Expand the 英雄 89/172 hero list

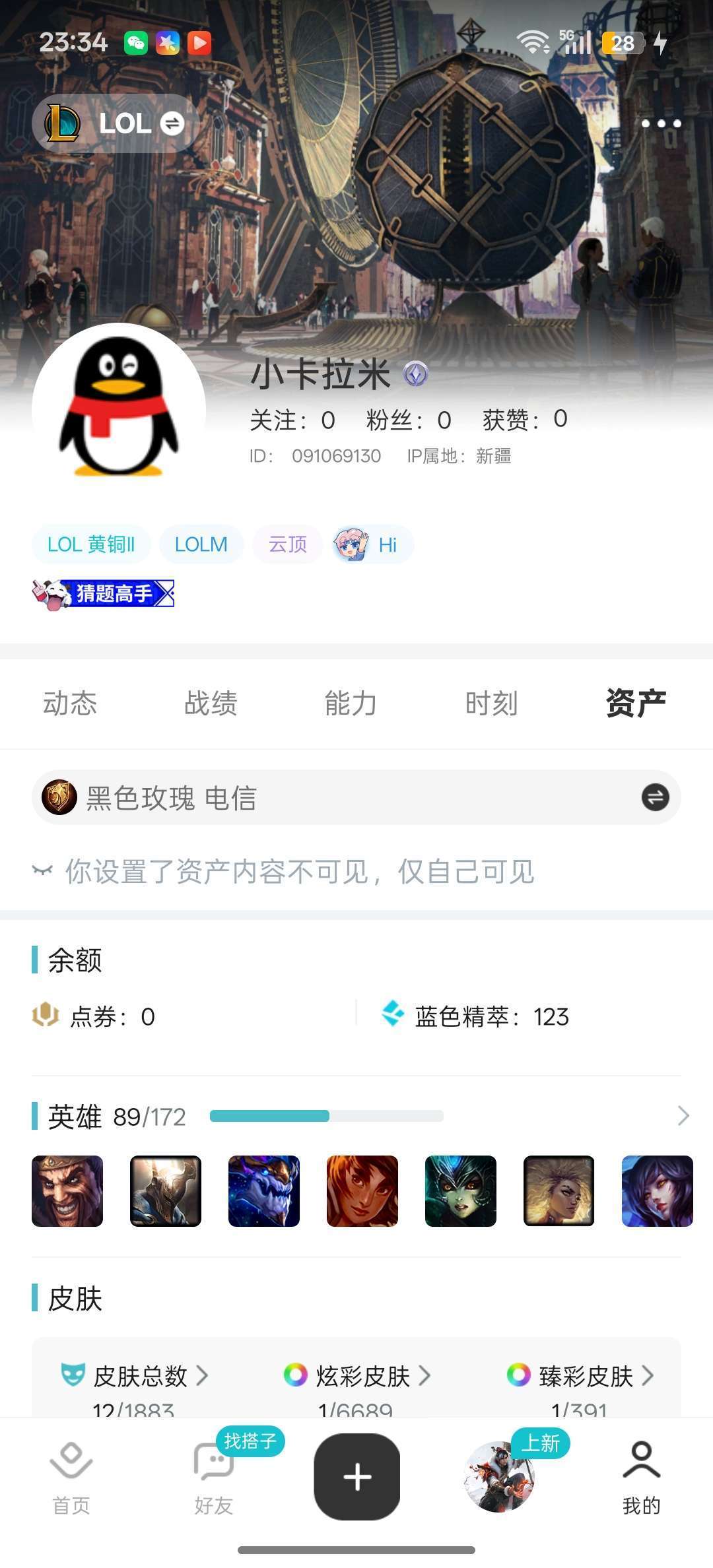[x=683, y=1116]
